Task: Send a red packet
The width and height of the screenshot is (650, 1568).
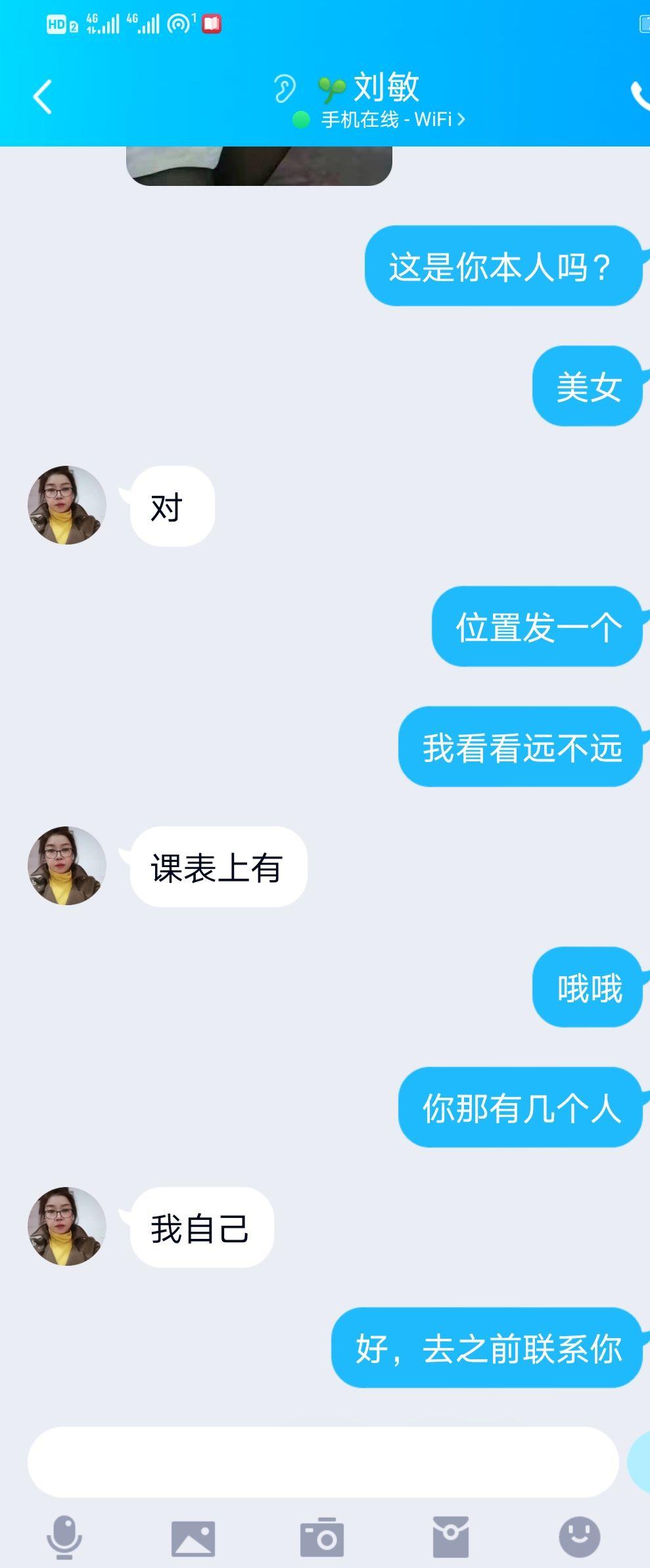Action: coord(451,1537)
